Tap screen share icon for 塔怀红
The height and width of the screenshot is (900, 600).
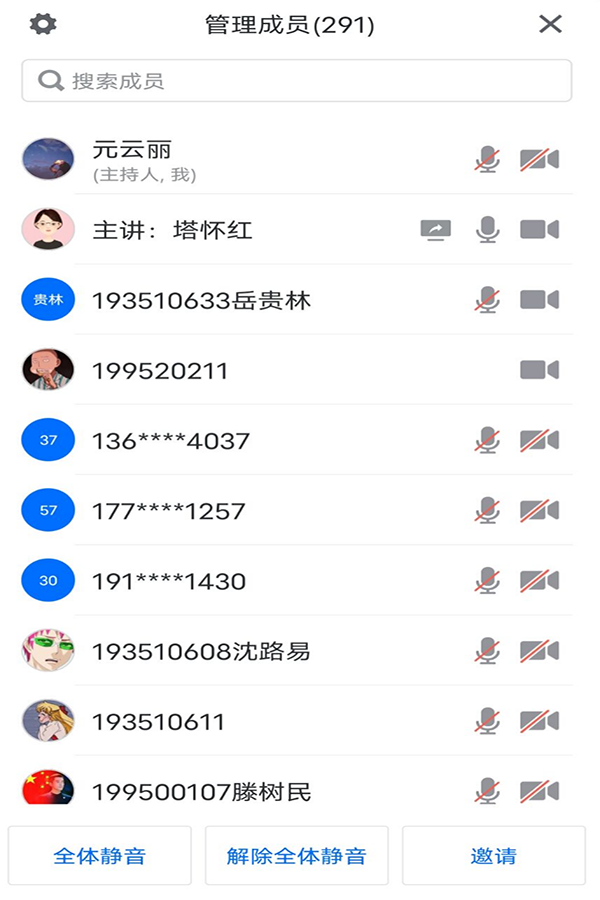click(x=436, y=230)
